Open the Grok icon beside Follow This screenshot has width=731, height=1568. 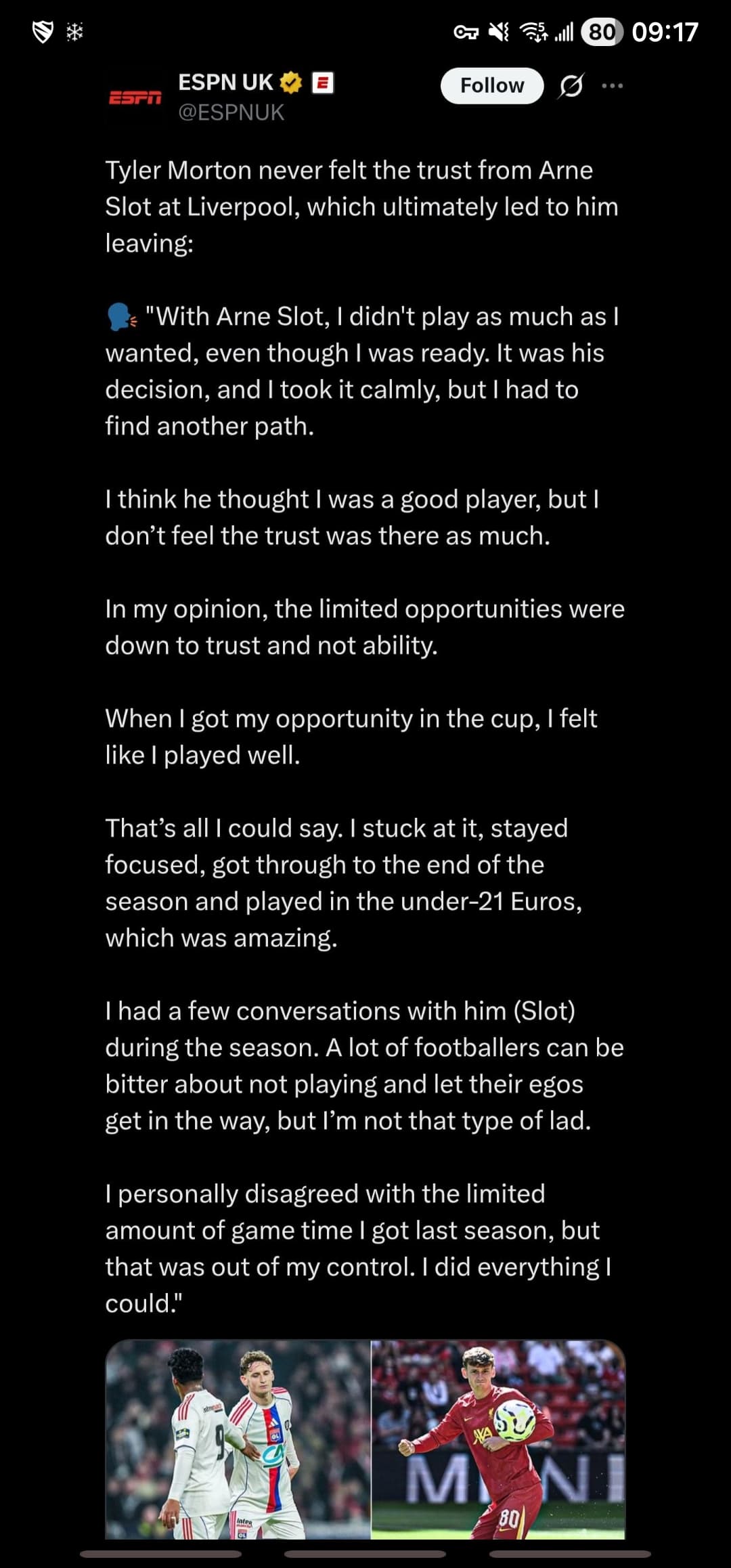coord(571,86)
